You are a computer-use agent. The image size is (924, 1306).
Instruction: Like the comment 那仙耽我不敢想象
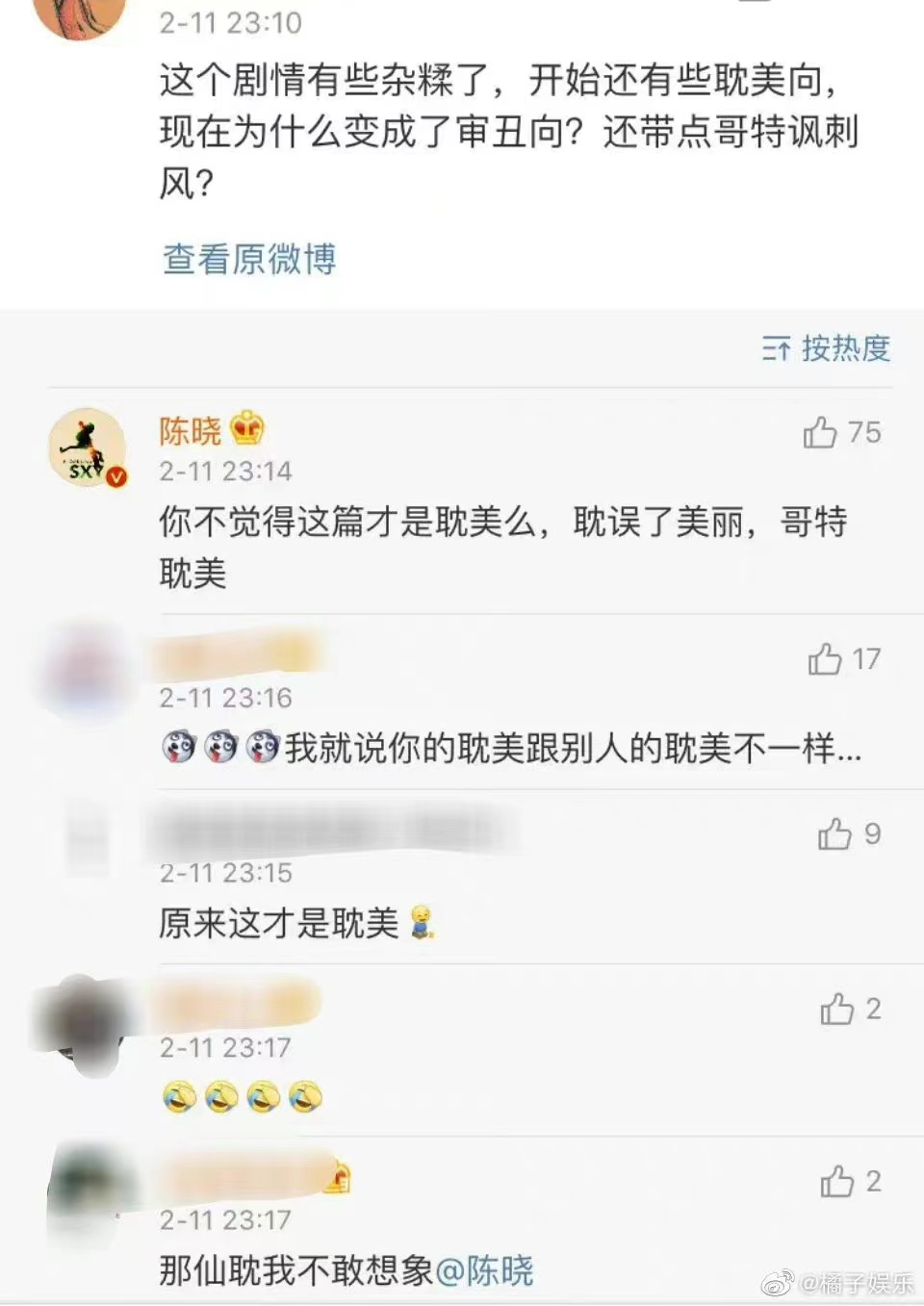point(836,1181)
